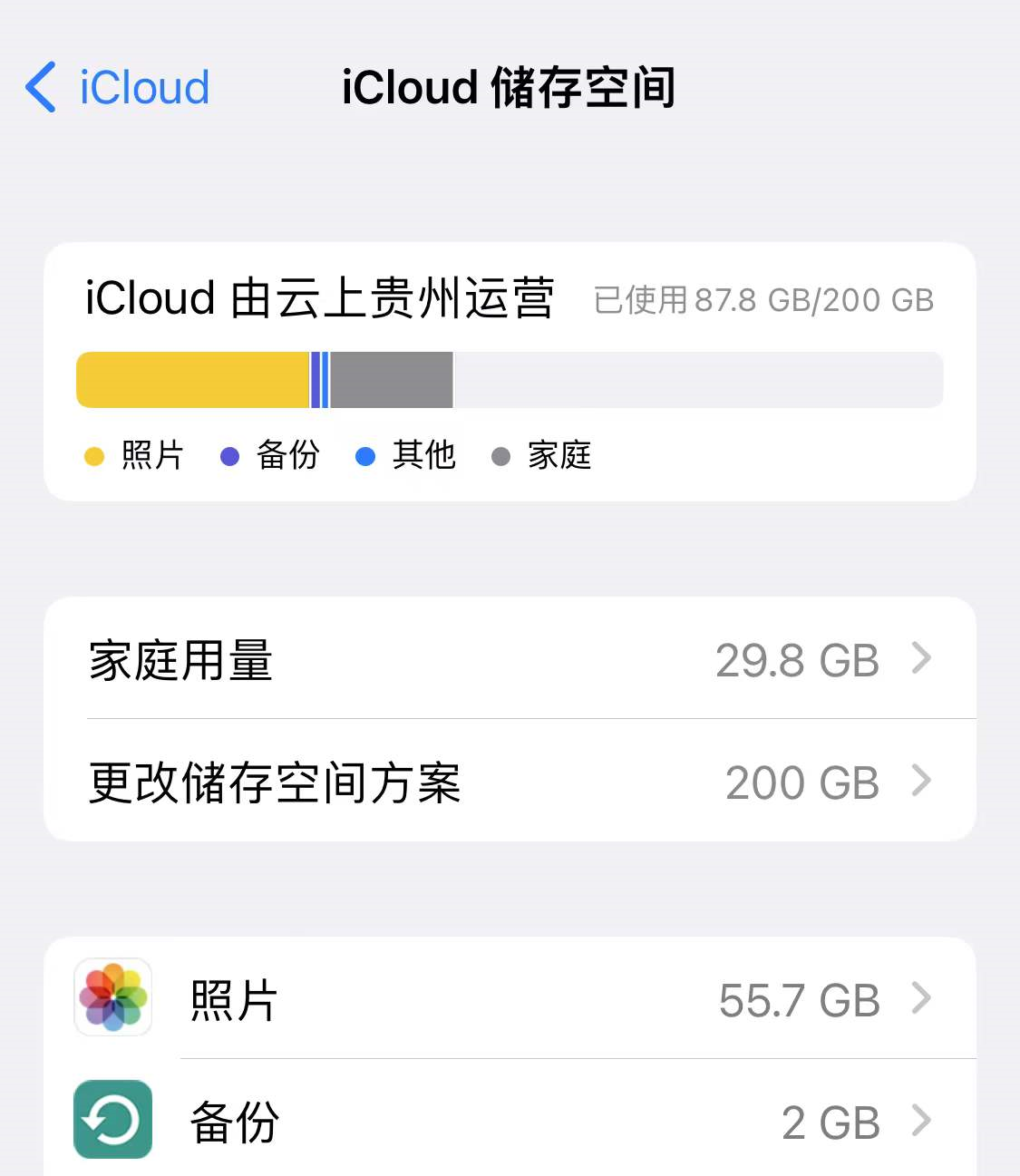Open the 家庭用量 row
The width and height of the screenshot is (1020, 1176).
(510, 659)
